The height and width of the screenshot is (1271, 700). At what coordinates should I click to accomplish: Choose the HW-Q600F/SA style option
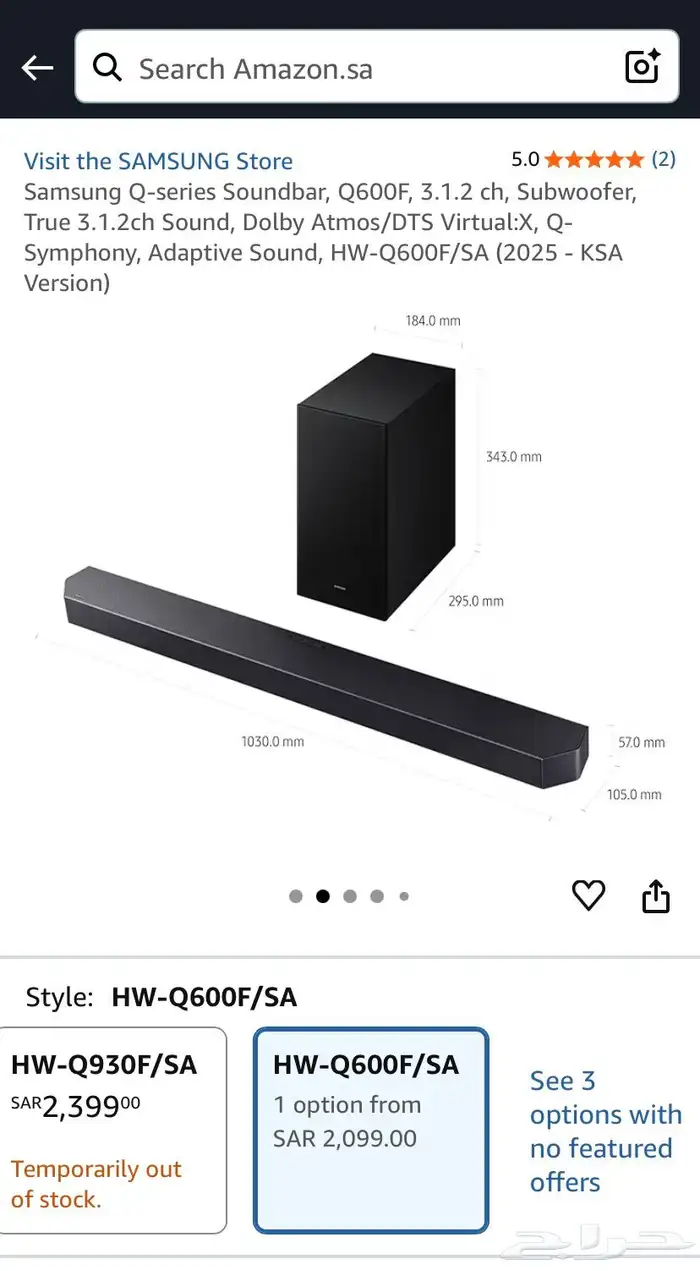(371, 1130)
